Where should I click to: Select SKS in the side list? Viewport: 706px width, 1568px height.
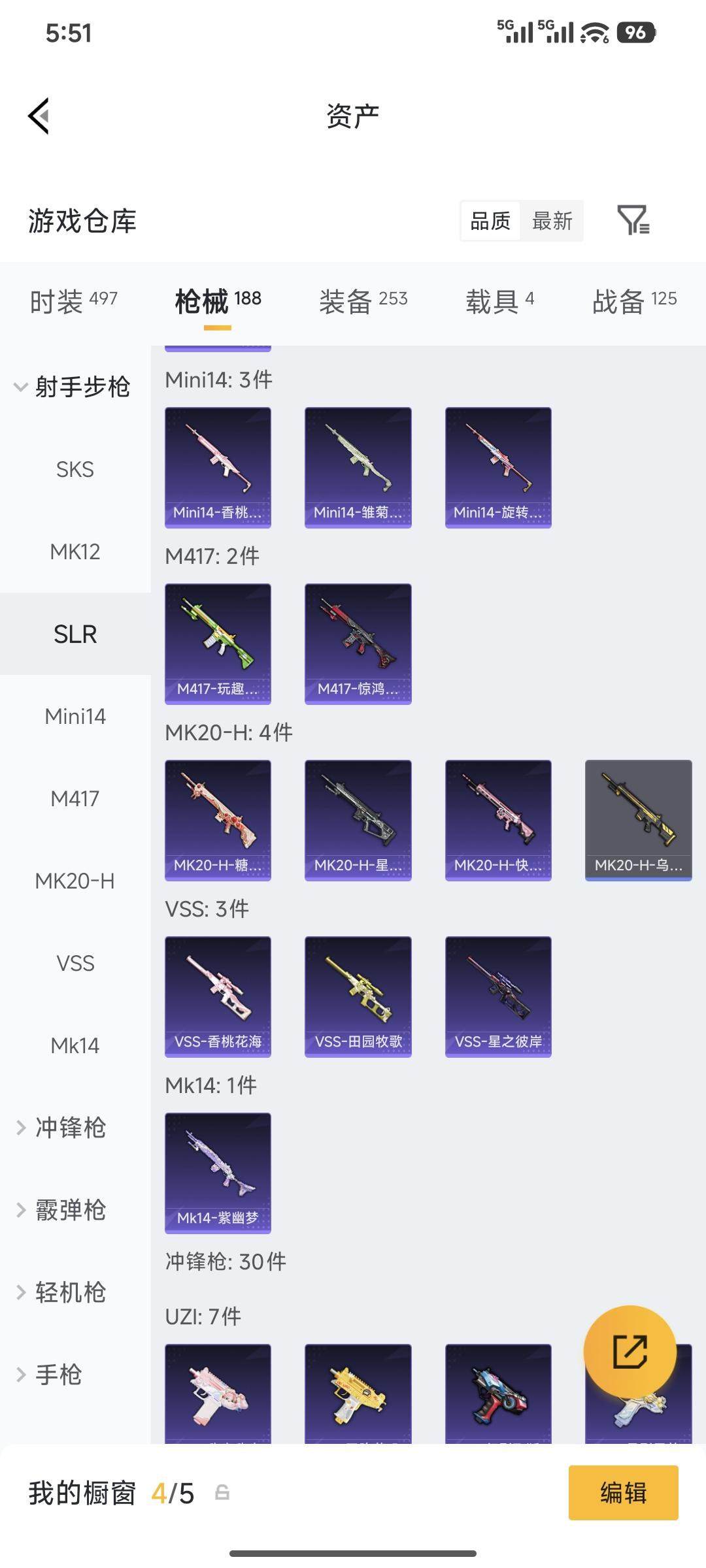(75, 469)
